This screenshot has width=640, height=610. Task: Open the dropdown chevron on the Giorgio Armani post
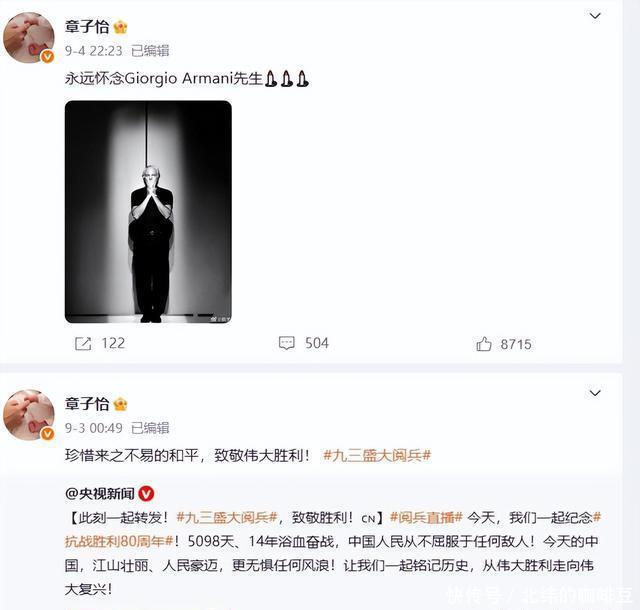[596, 16]
